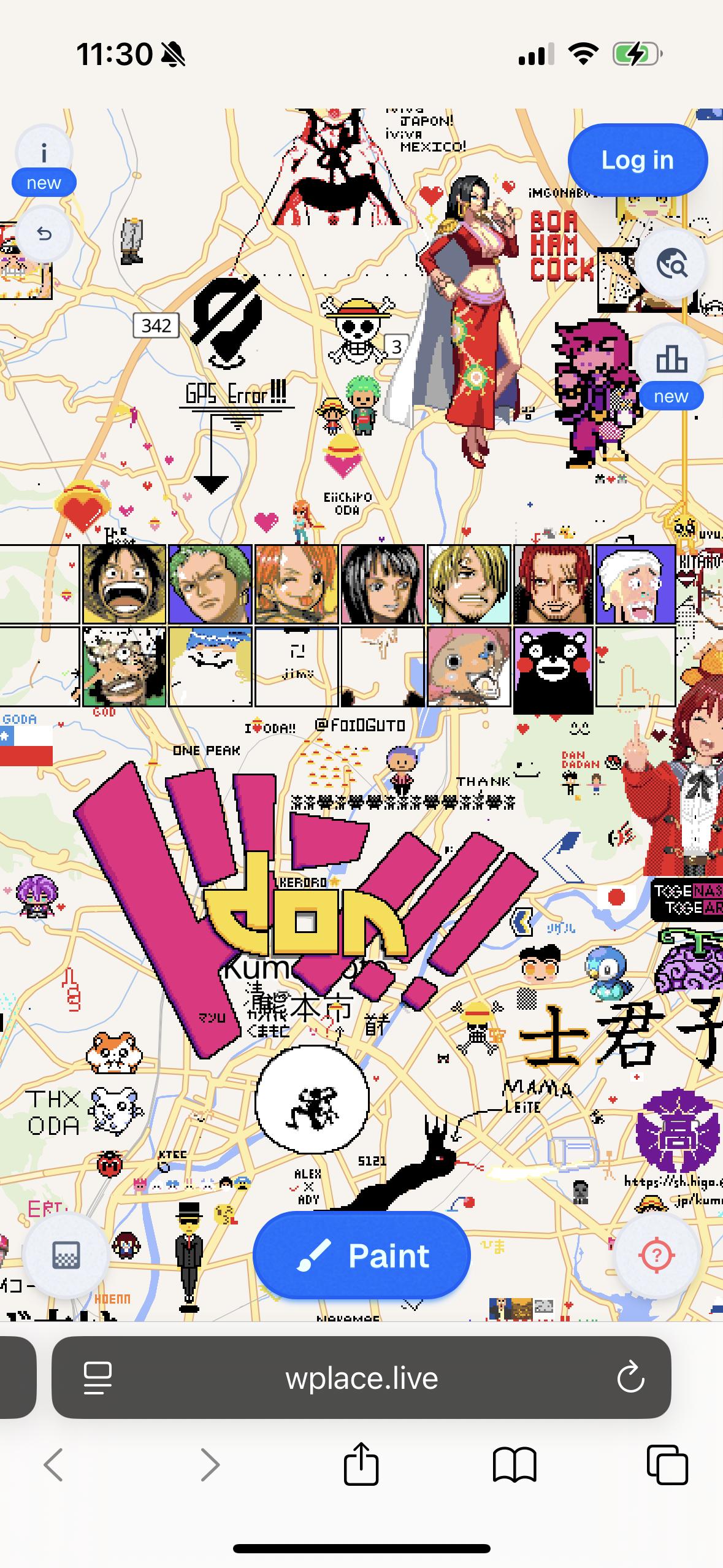Open the leaderboard chart button
Viewport: 723px width, 1568px height.
pos(671,359)
